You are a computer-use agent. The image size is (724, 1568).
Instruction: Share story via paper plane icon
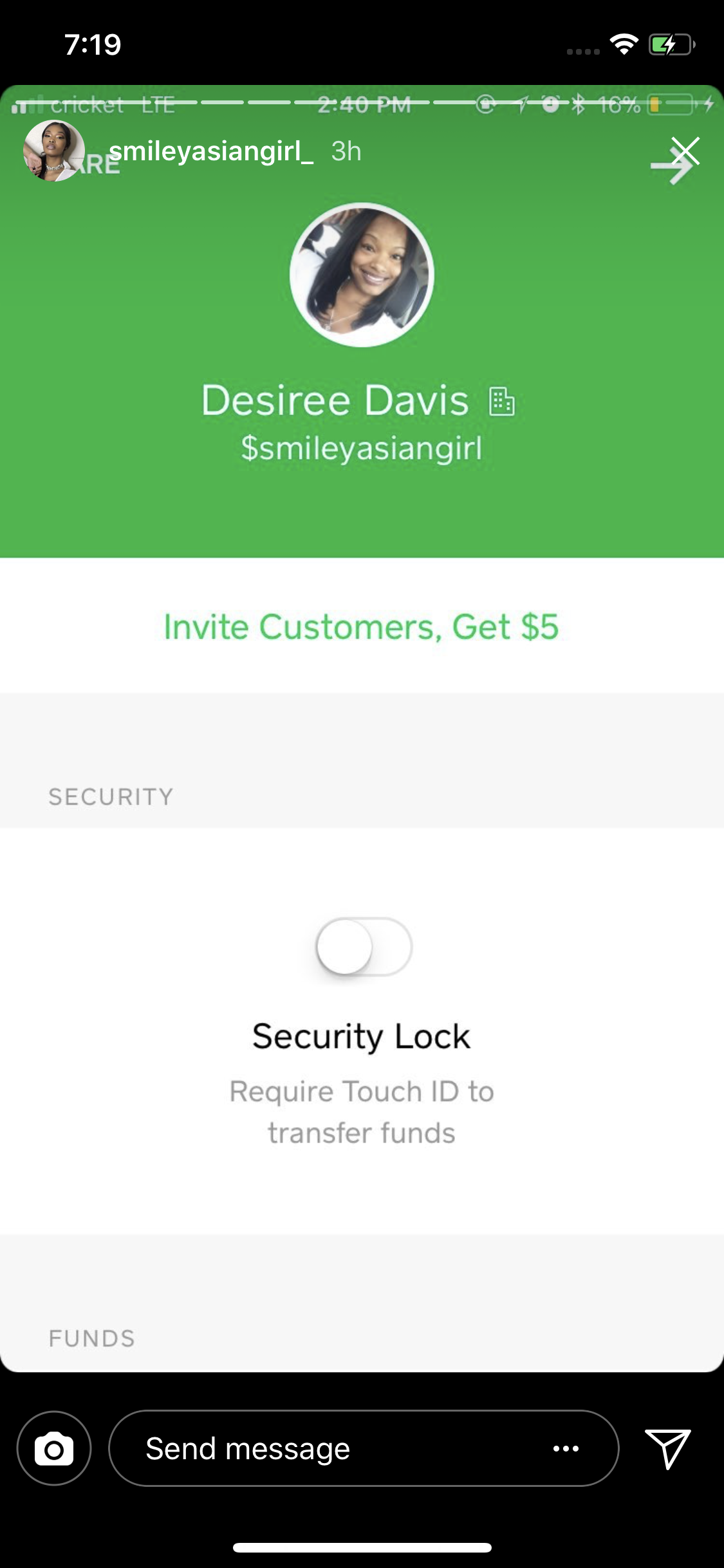pyautogui.click(x=668, y=1448)
